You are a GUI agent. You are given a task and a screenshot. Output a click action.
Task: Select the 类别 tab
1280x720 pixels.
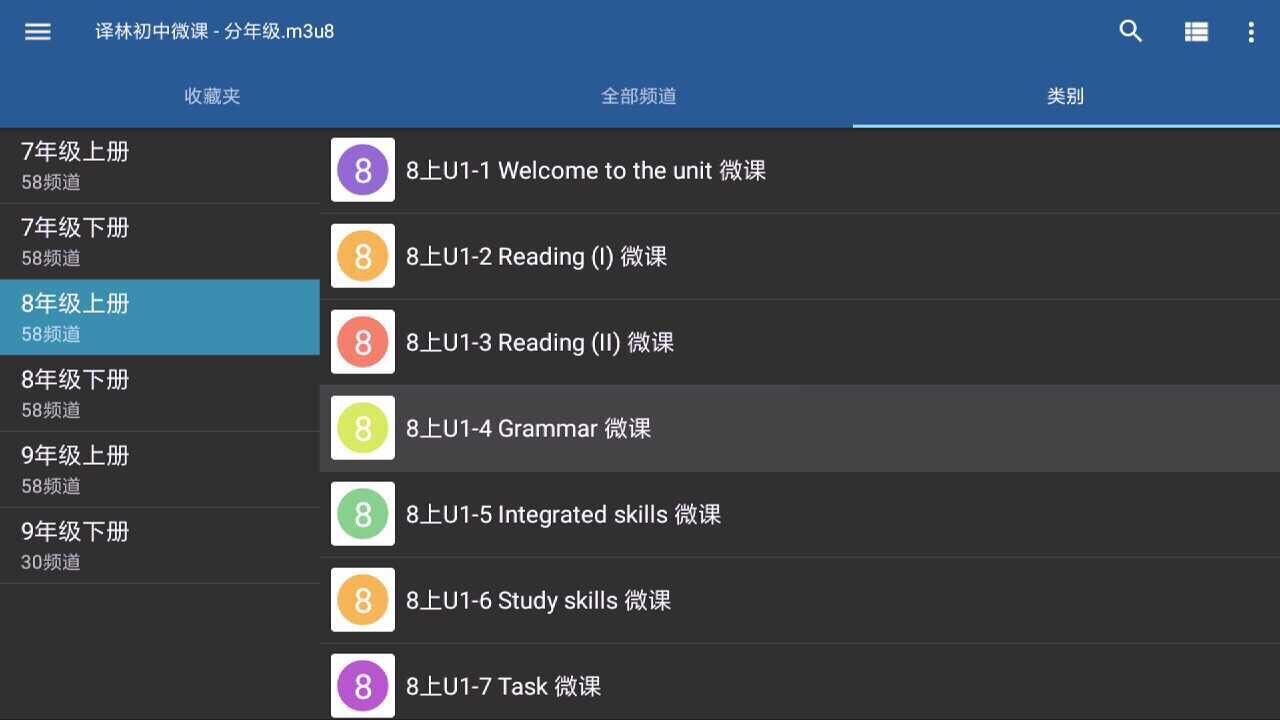pos(1065,96)
